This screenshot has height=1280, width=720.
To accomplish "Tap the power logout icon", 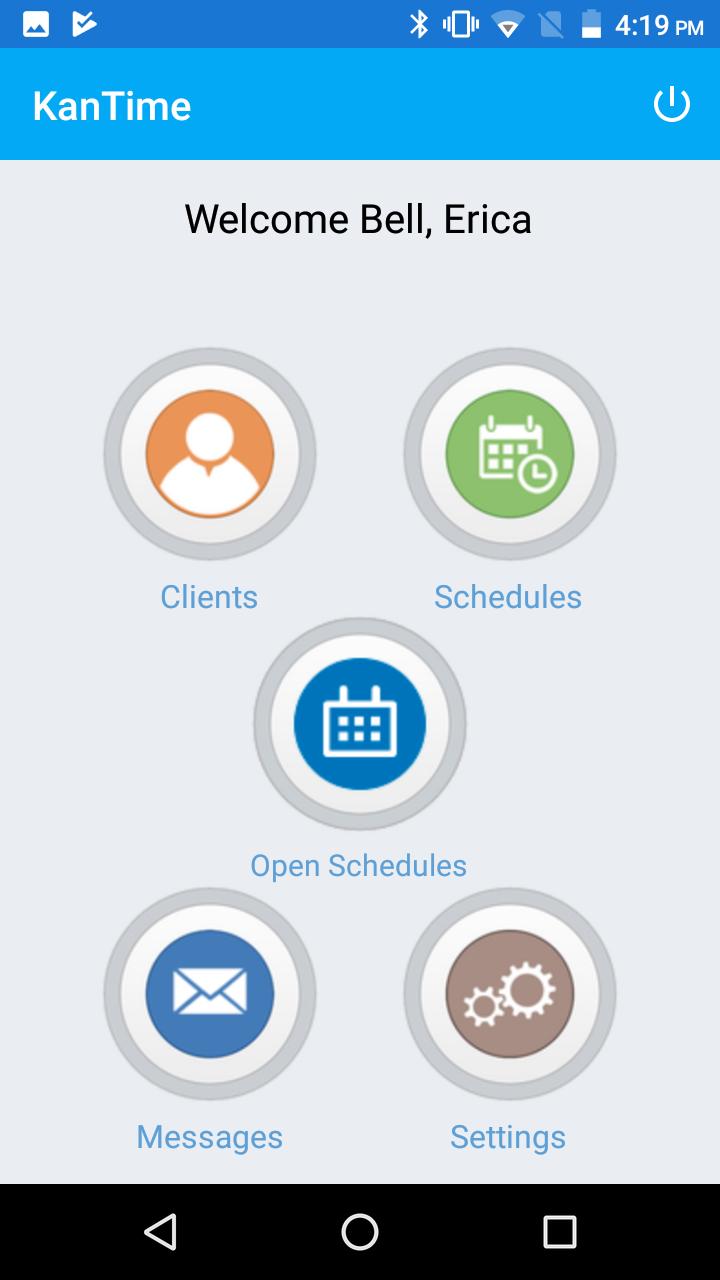I will [x=672, y=105].
